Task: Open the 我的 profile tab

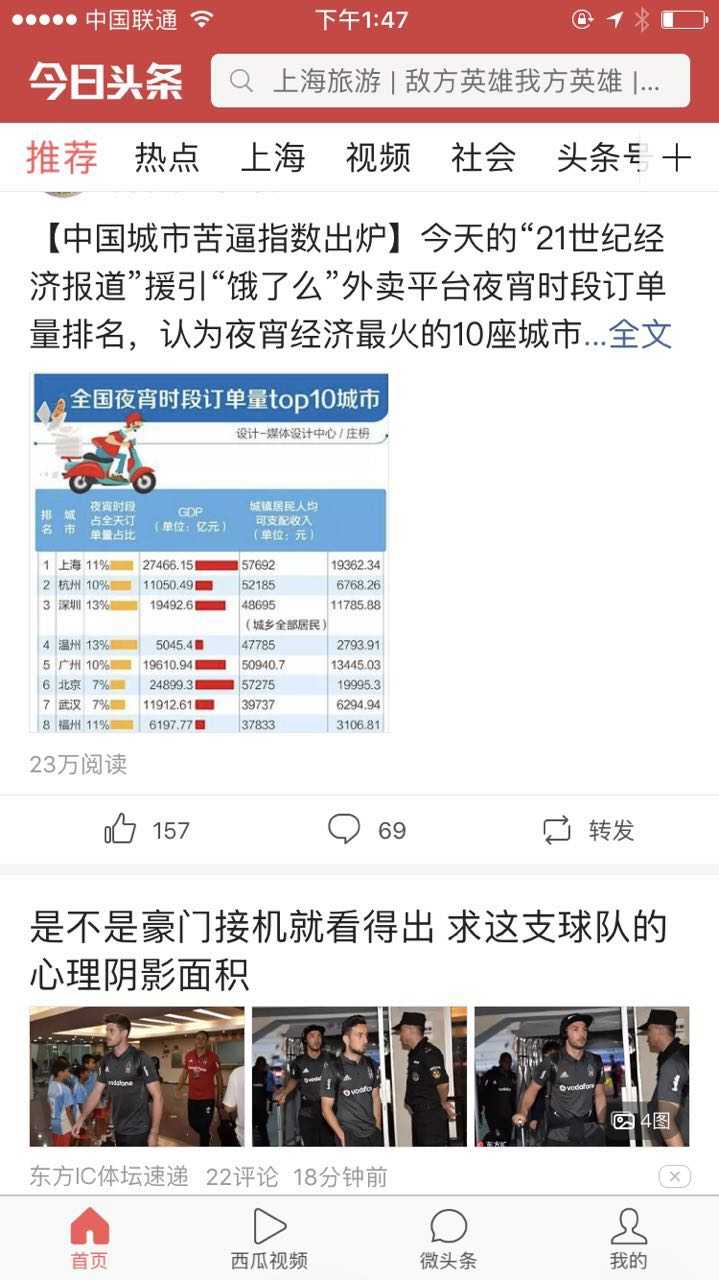Action: tap(628, 1238)
